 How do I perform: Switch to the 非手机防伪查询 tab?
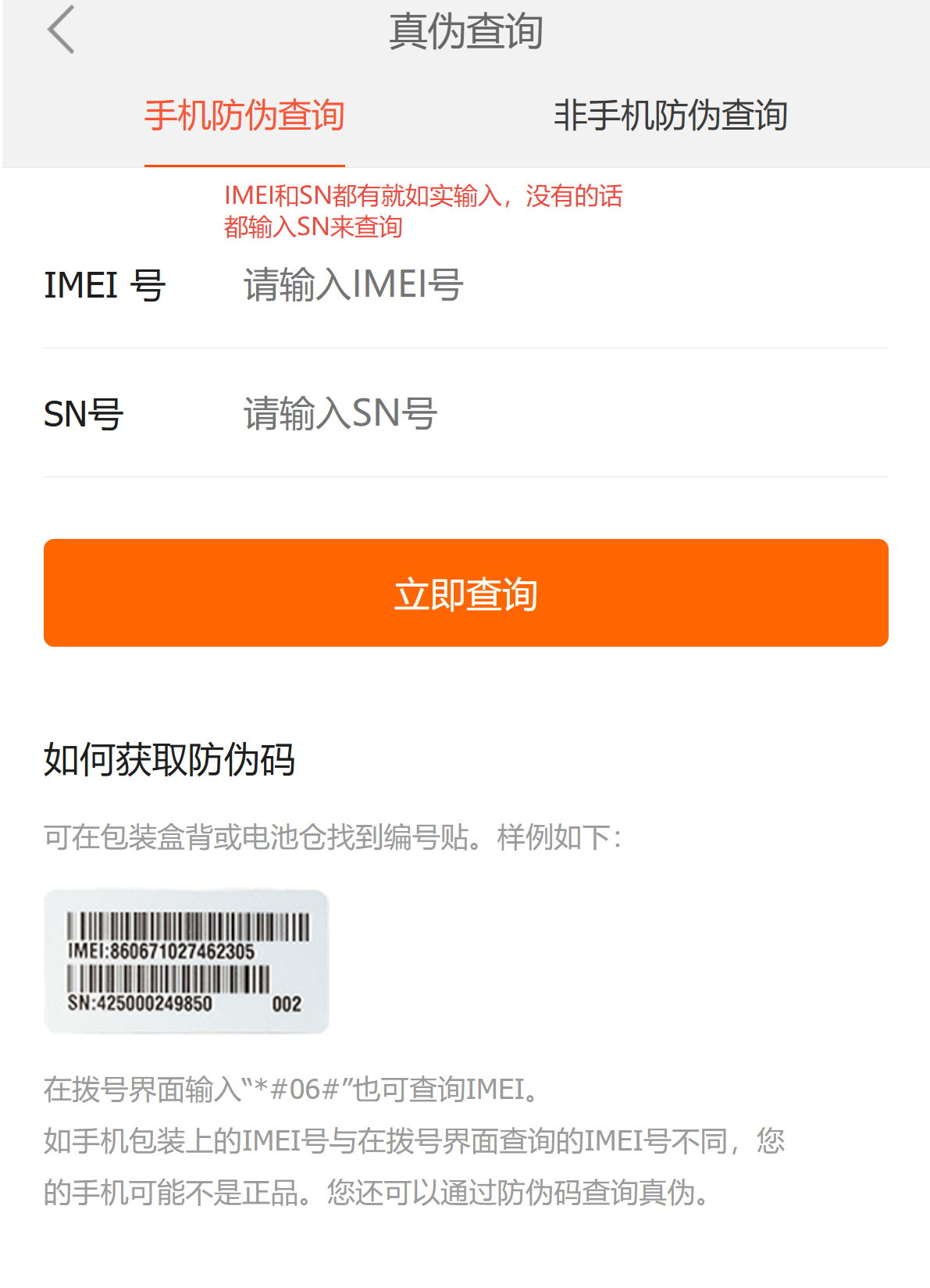coord(670,116)
